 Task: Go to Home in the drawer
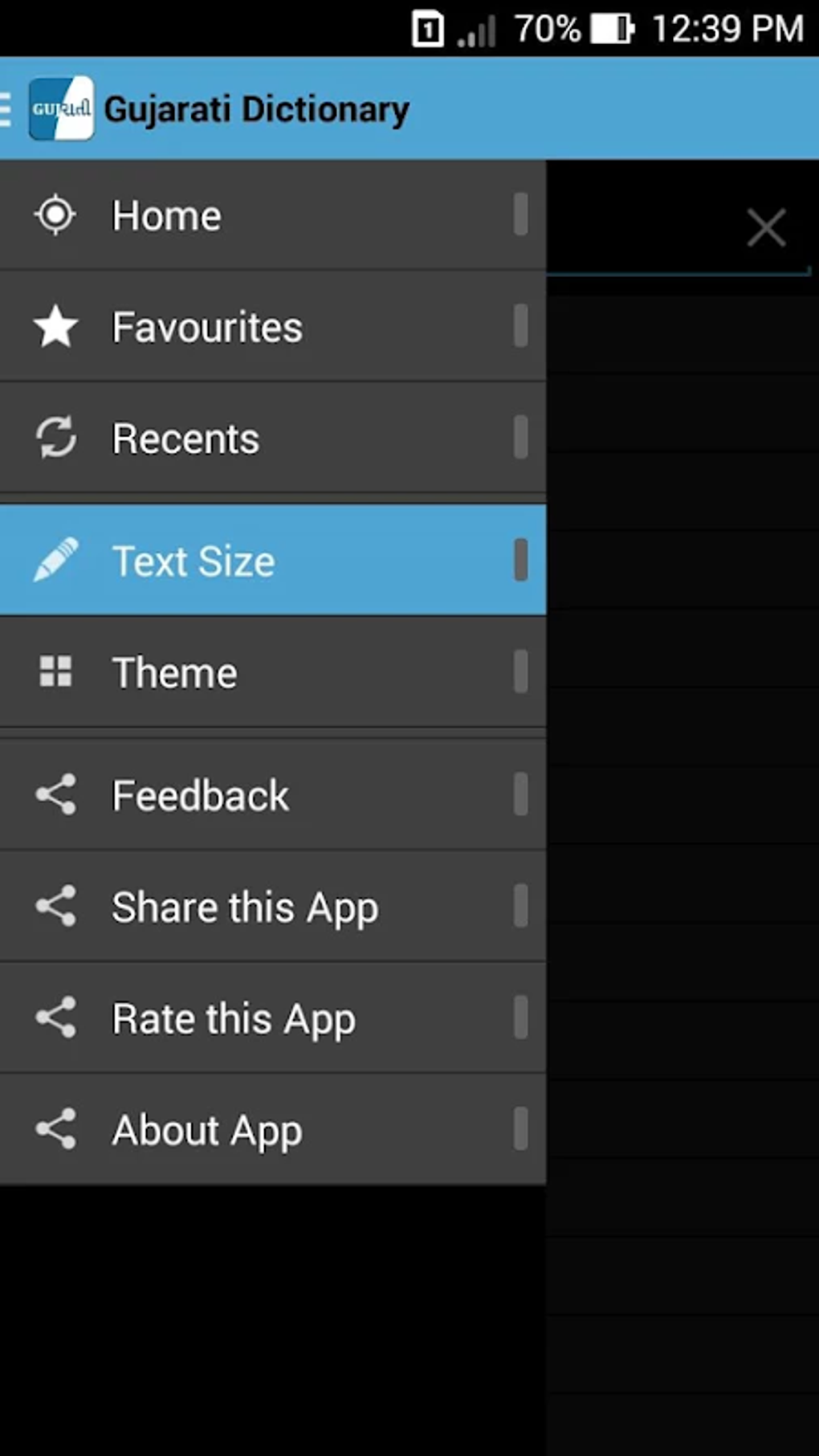(x=273, y=215)
